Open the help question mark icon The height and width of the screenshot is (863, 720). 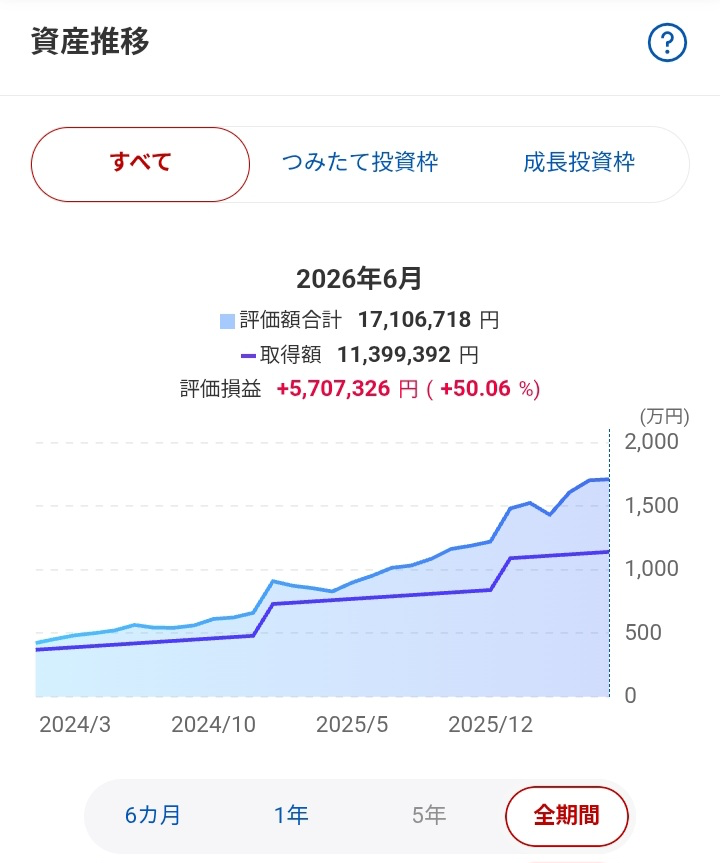667,42
